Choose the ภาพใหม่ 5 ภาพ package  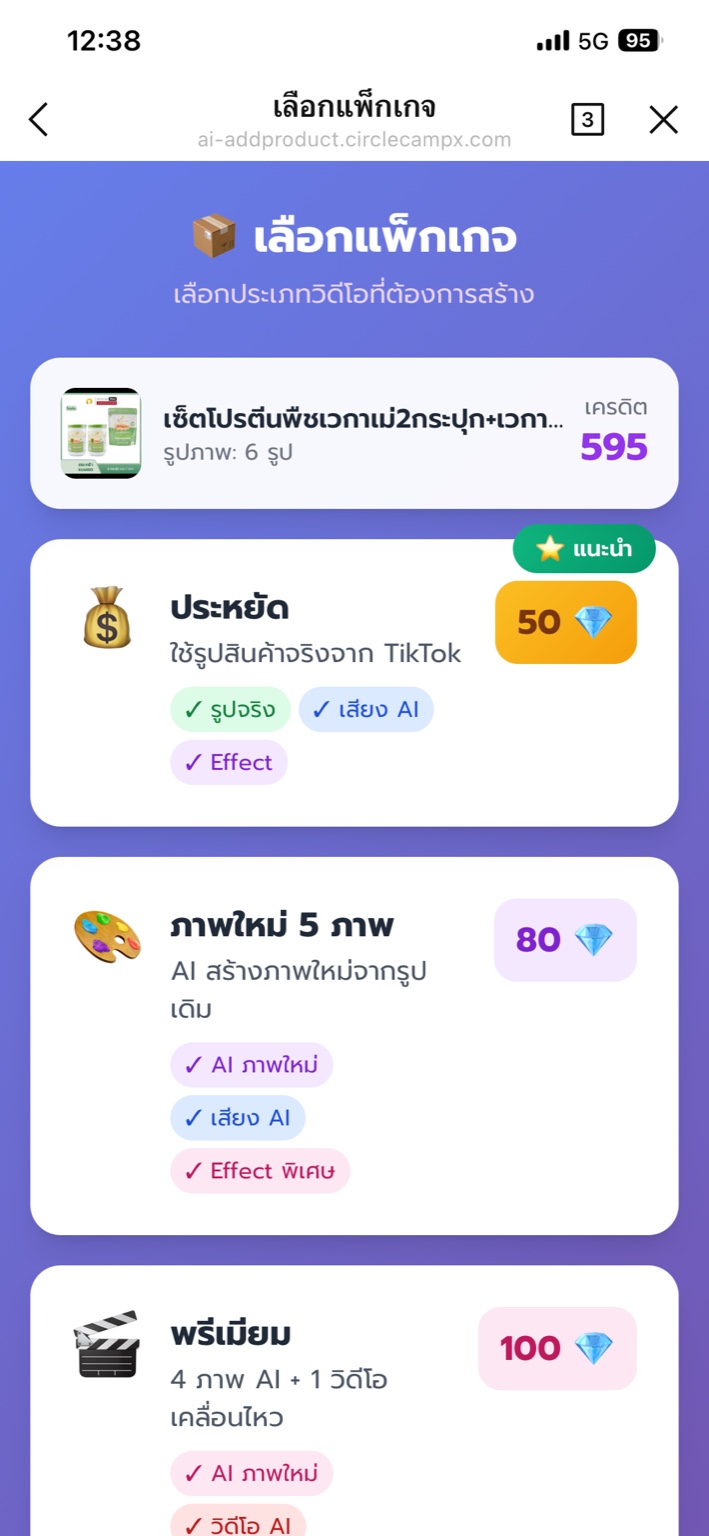(354, 1045)
